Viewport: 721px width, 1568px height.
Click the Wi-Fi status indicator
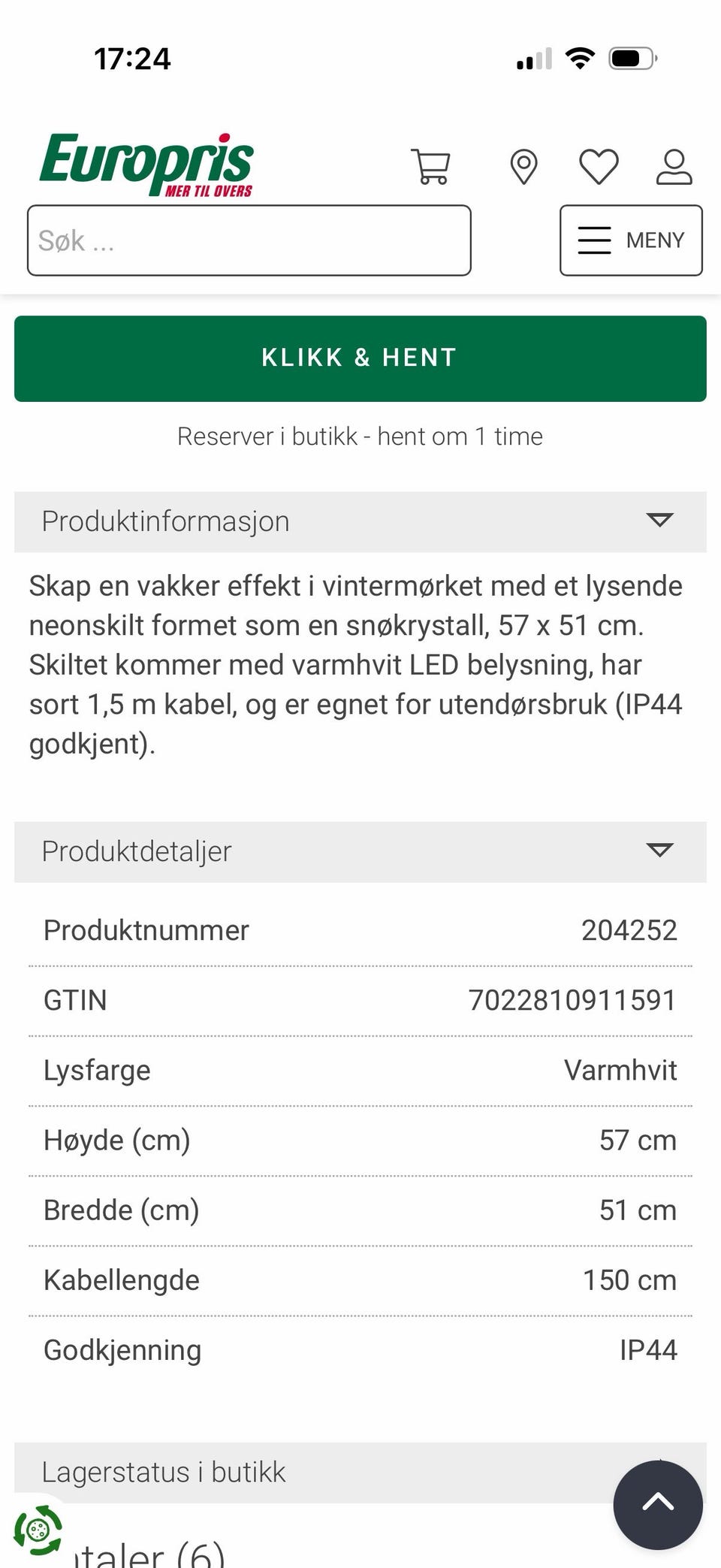pos(579,57)
